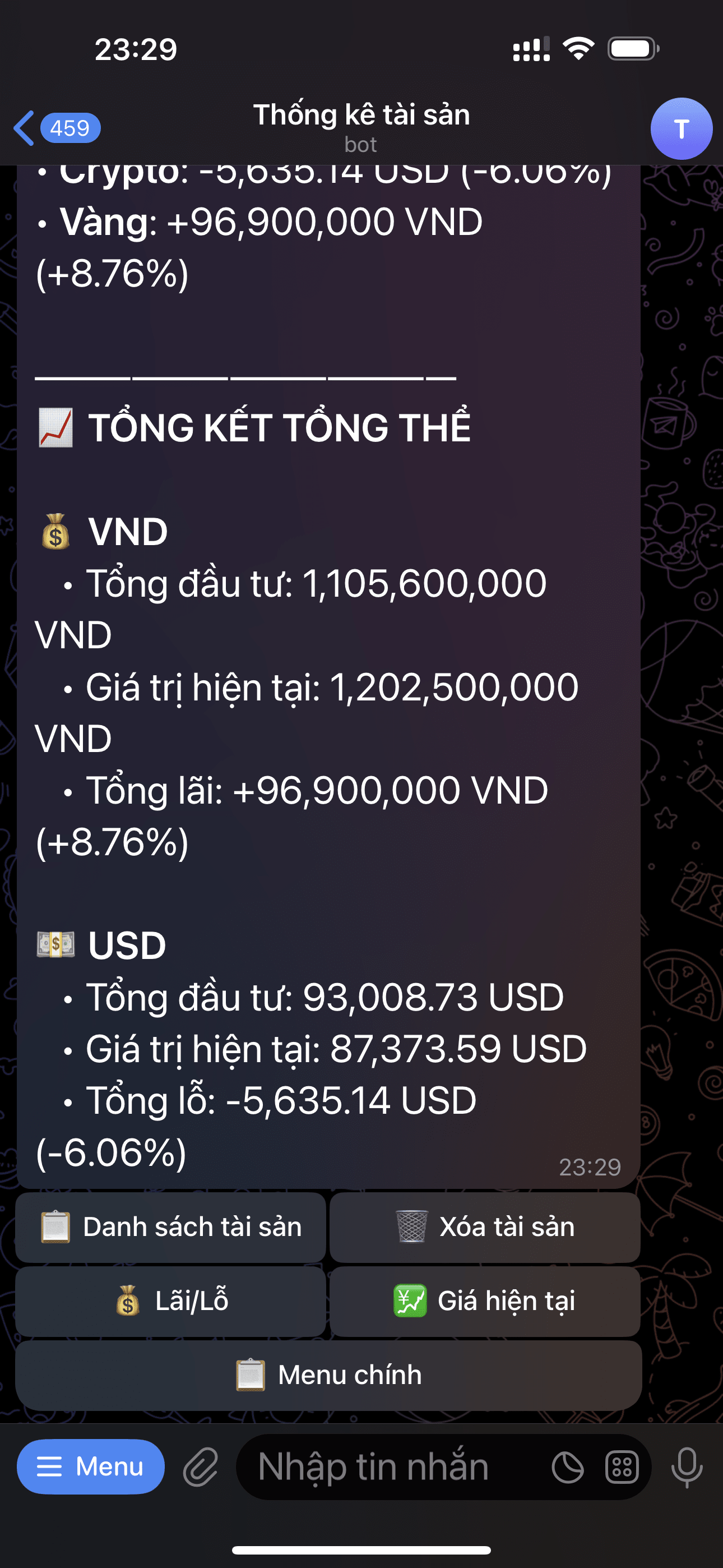723x1568 pixels.
Task: Open the bot profile avatar
Action: pyautogui.click(x=681, y=128)
